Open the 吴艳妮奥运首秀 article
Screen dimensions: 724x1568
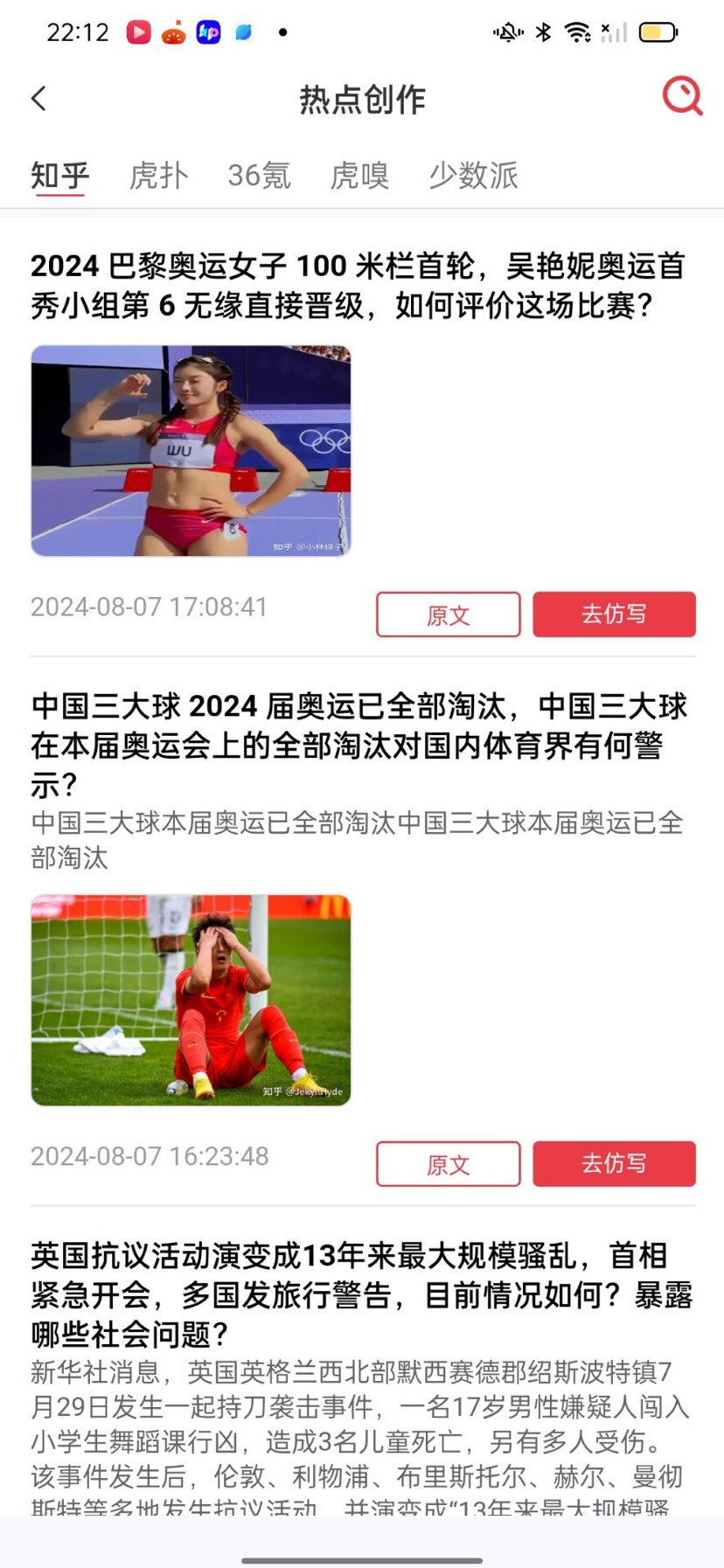(x=359, y=285)
